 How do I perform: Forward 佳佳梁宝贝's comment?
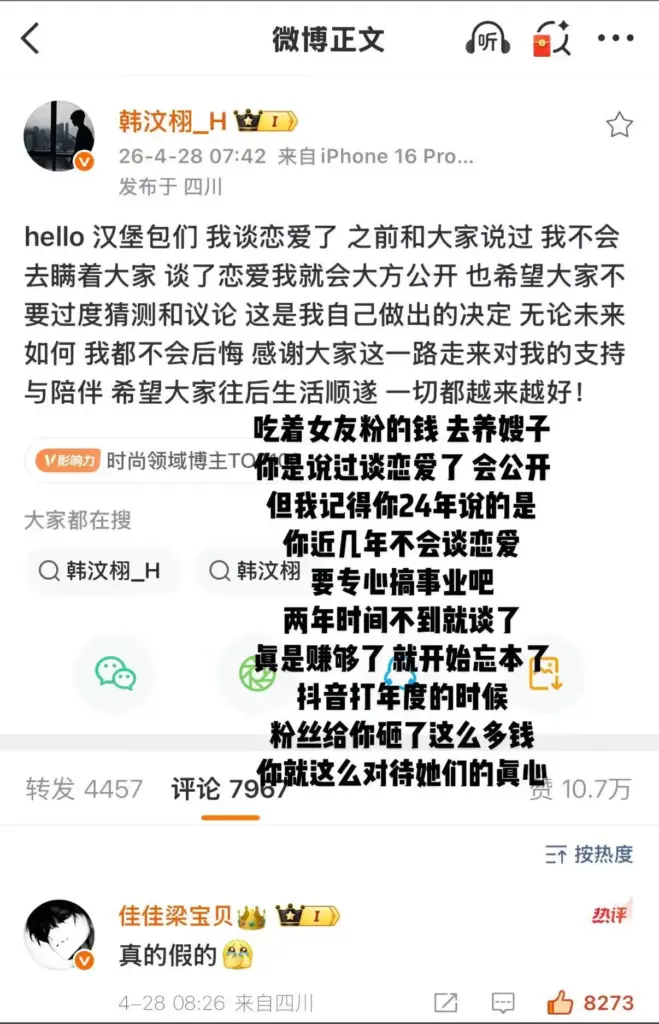(x=446, y=1003)
